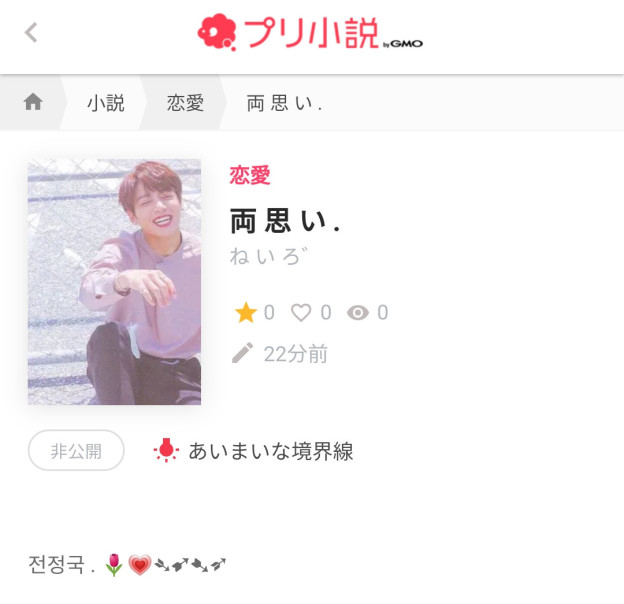Open the novel cover image
624x604 pixels.
[x=114, y=281]
